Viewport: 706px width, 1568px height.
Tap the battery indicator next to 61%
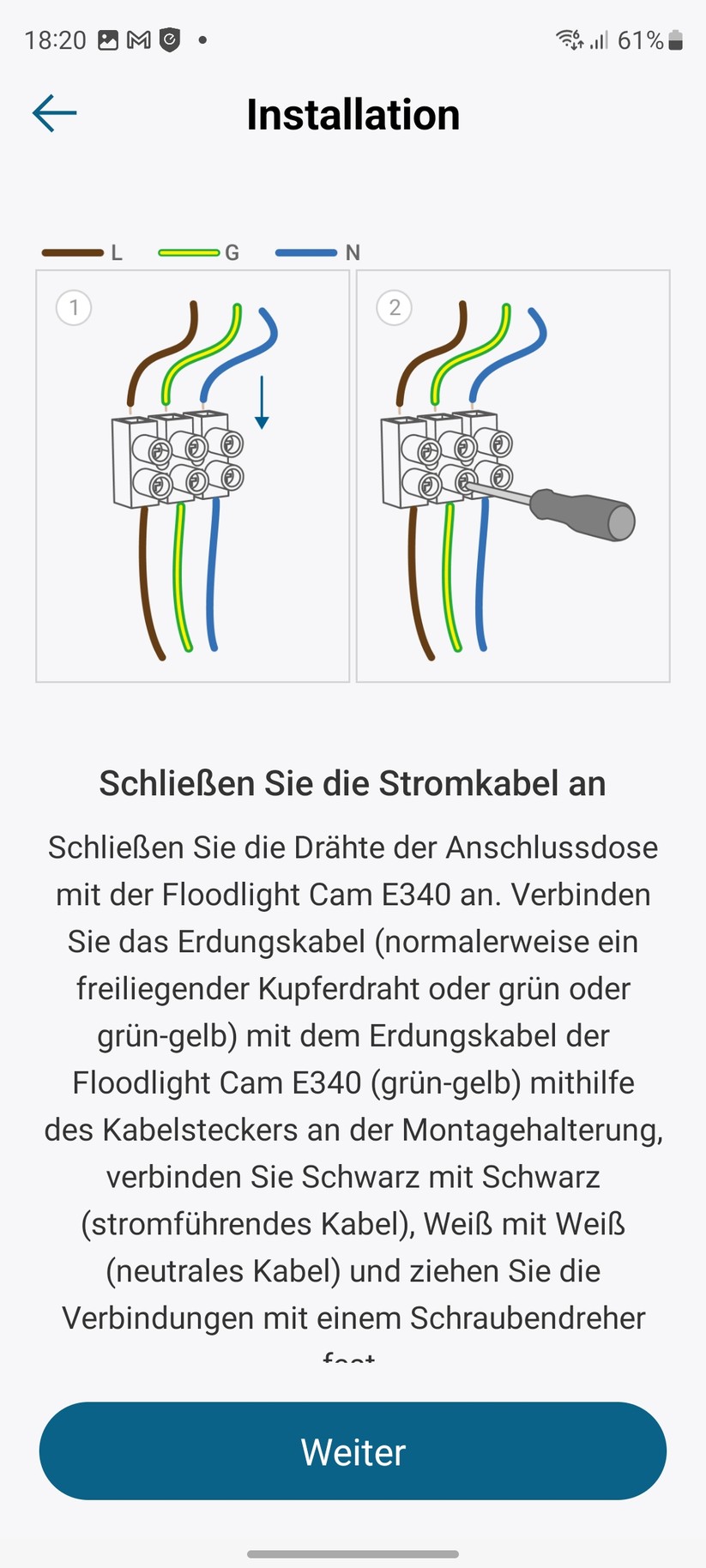[673, 39]
